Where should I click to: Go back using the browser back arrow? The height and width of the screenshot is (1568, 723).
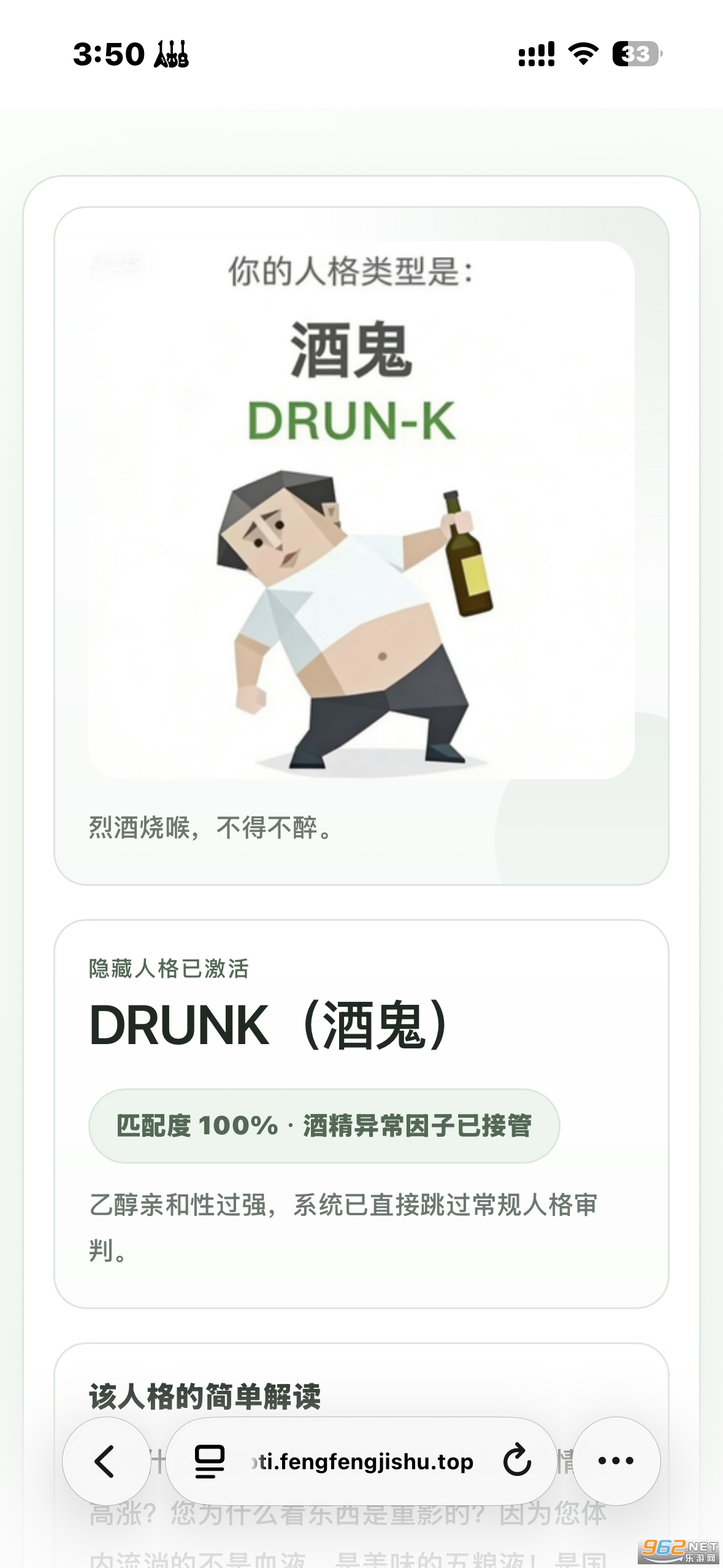[x=105, y=1461]
